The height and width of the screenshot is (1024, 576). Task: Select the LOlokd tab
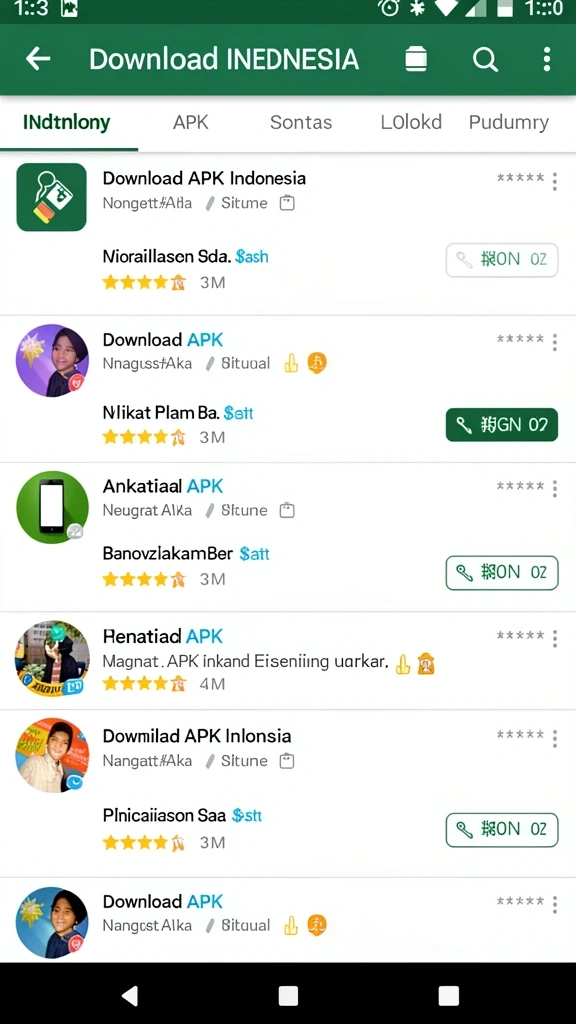[x=411, y=122]
